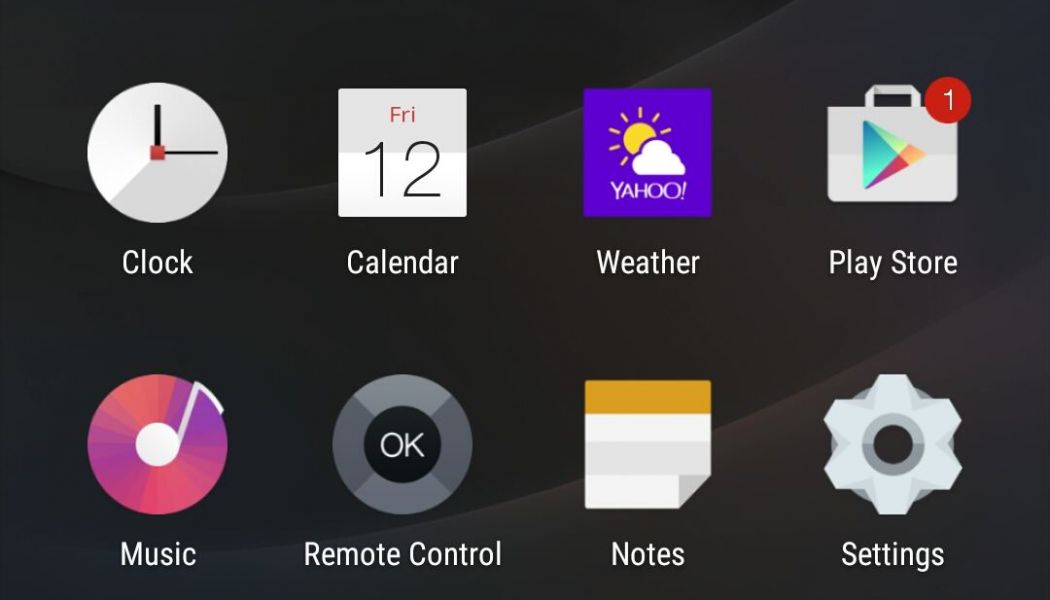The image size is (1050, 600).
Task: Launch the Music app
Action: click(157, 444)
